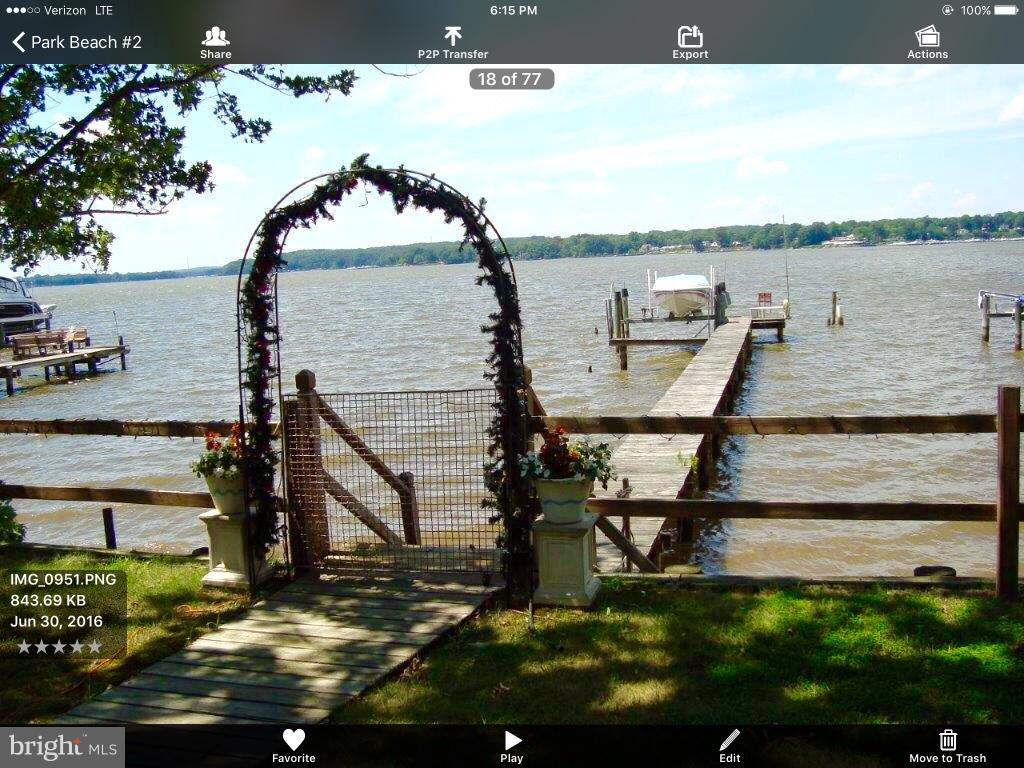Open the Share options

click(215, 42)
